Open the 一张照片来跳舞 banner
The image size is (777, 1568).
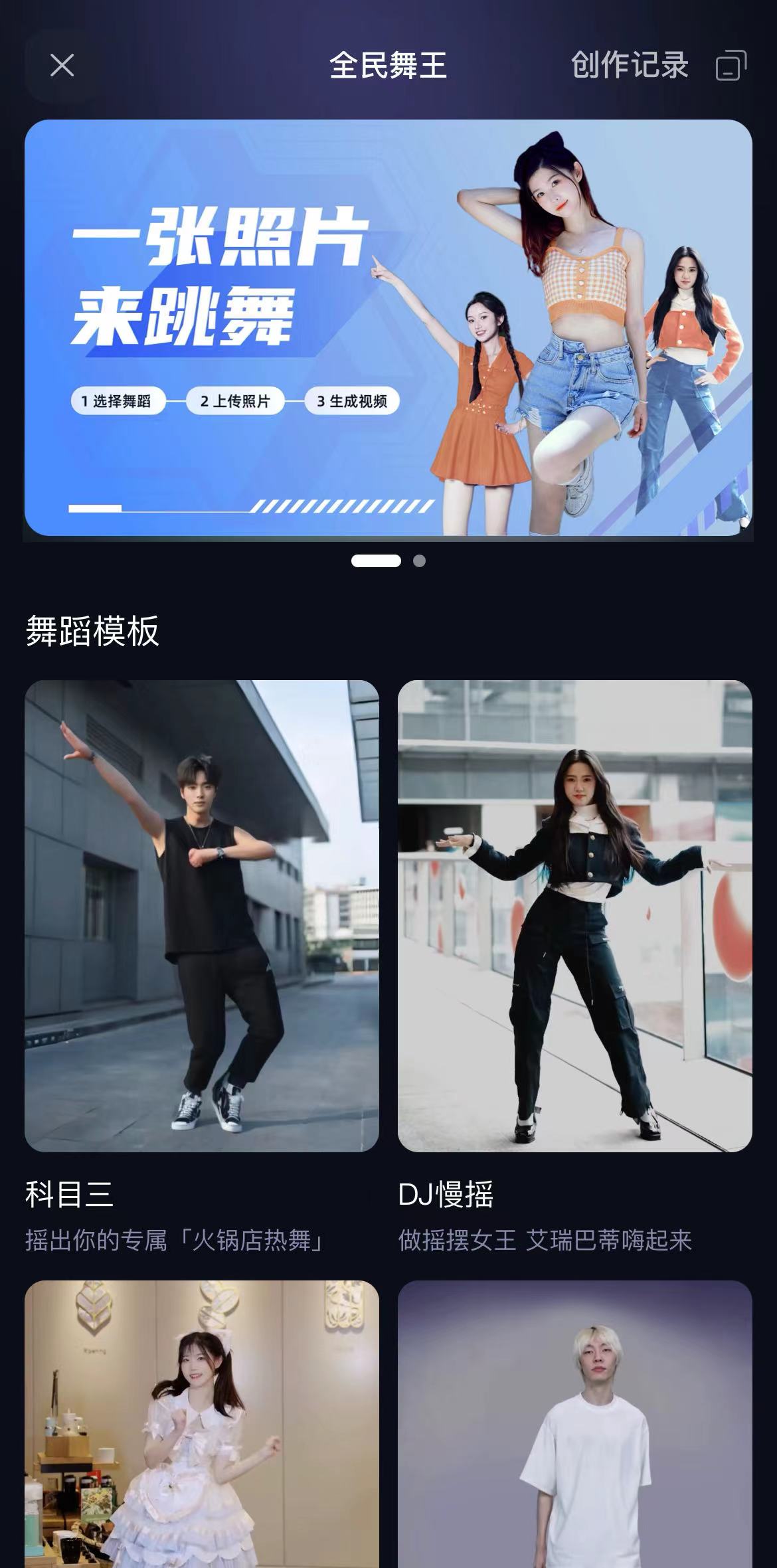[388, 327]
